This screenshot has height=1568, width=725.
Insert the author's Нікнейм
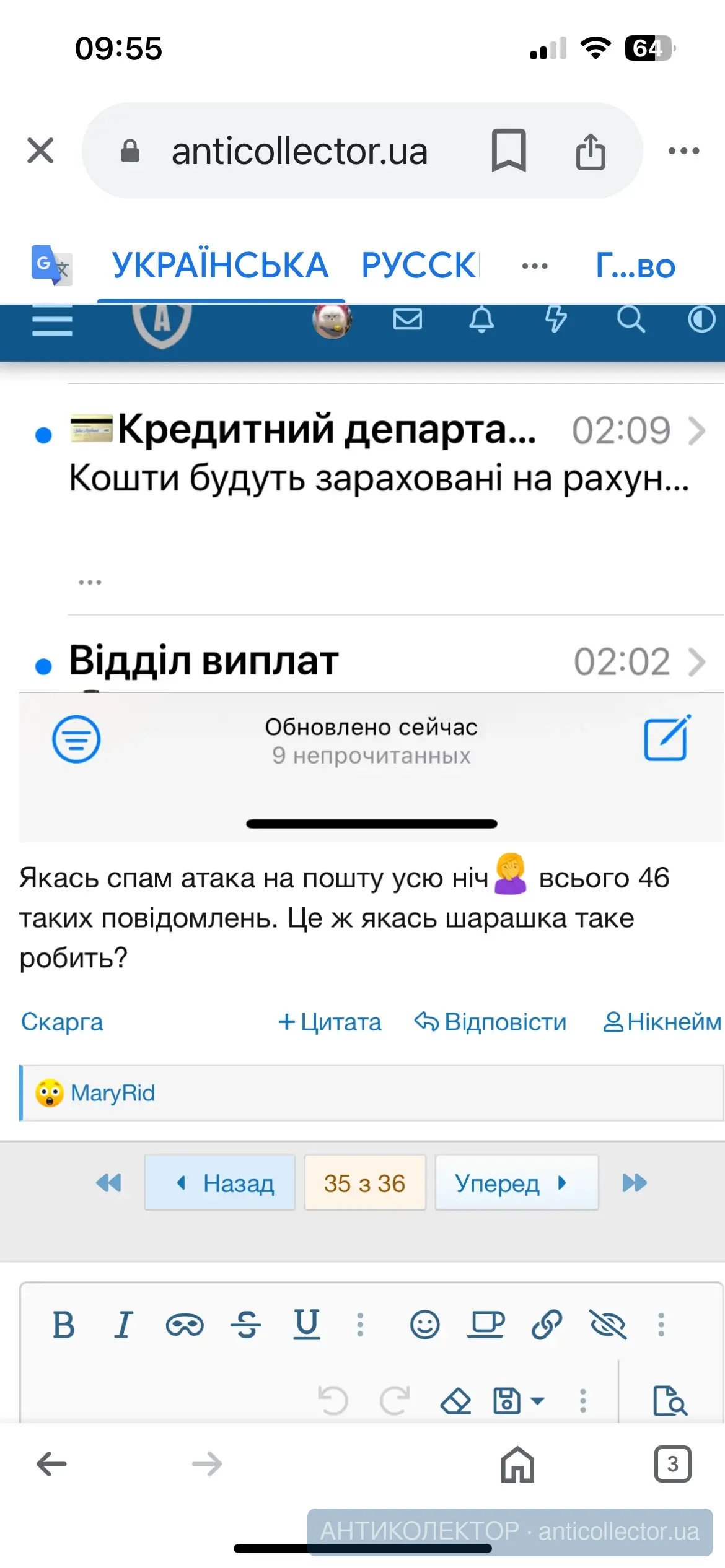[x=662, y=1022]
